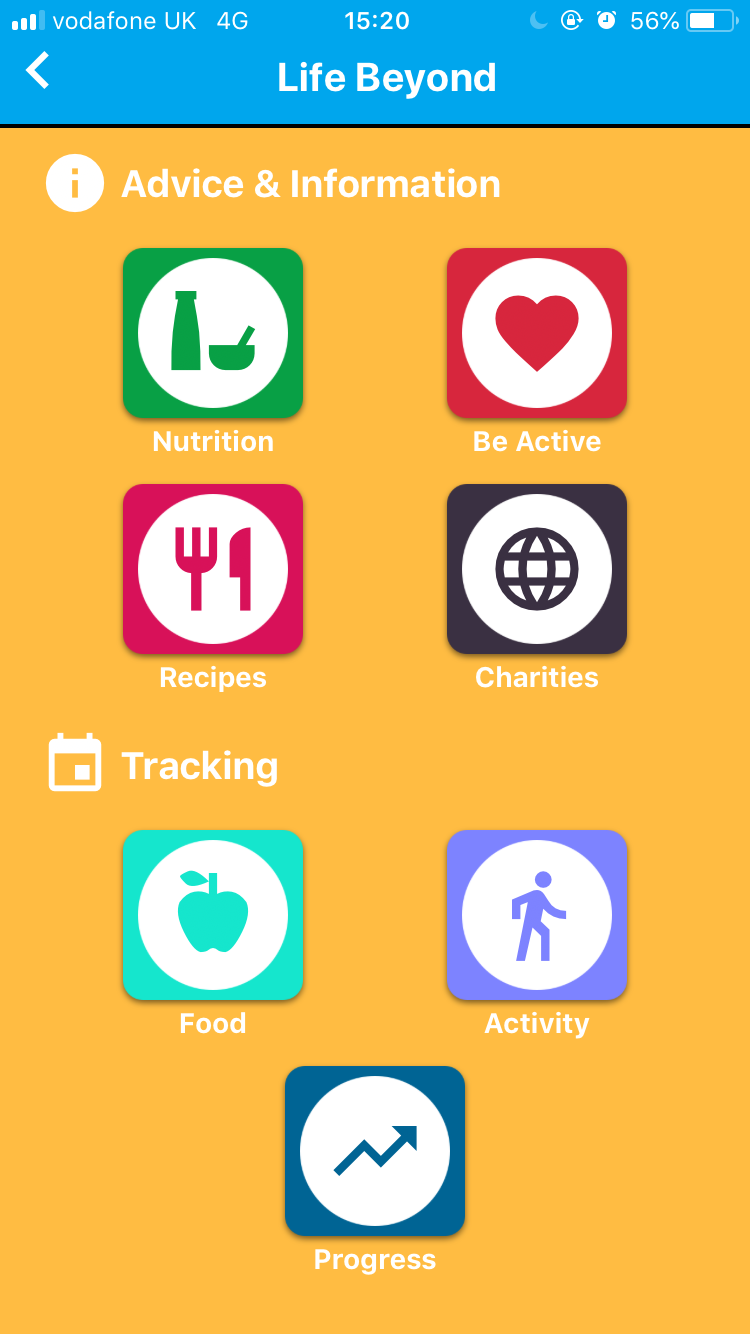This screenshot has width=750, height=1334.
Task: Open Food tracking with the apple icon
Action: (x=212, y=914)
